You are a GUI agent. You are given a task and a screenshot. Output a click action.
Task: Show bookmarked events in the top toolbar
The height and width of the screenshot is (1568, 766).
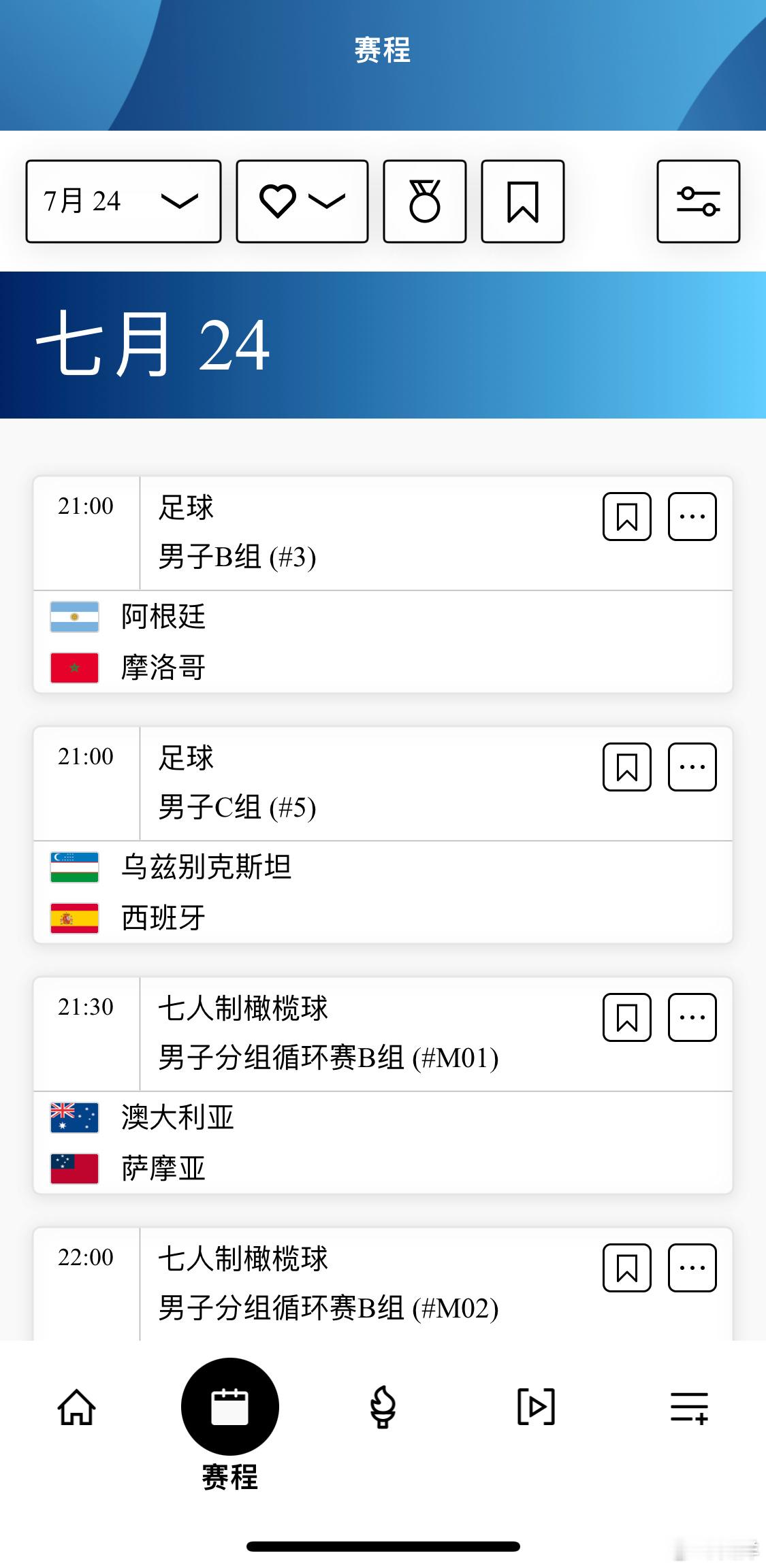[x=523, y=201]
